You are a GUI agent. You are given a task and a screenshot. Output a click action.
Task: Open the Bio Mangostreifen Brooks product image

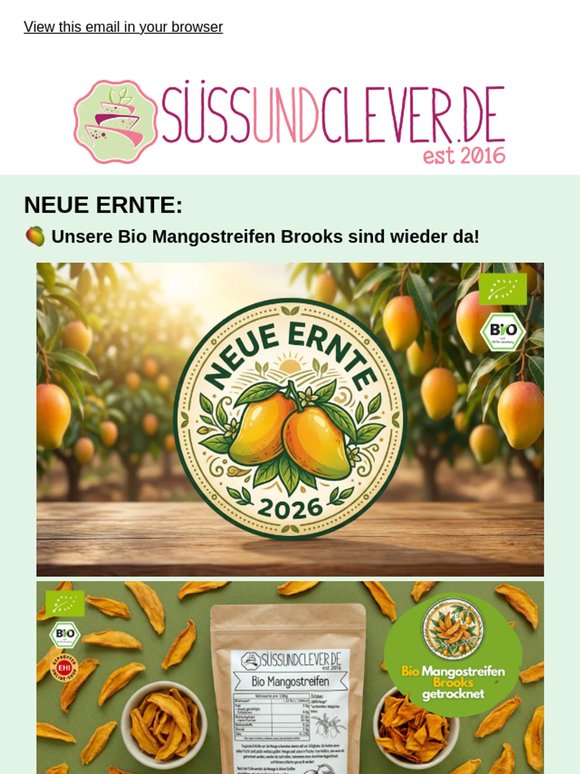tap(290, 677)
